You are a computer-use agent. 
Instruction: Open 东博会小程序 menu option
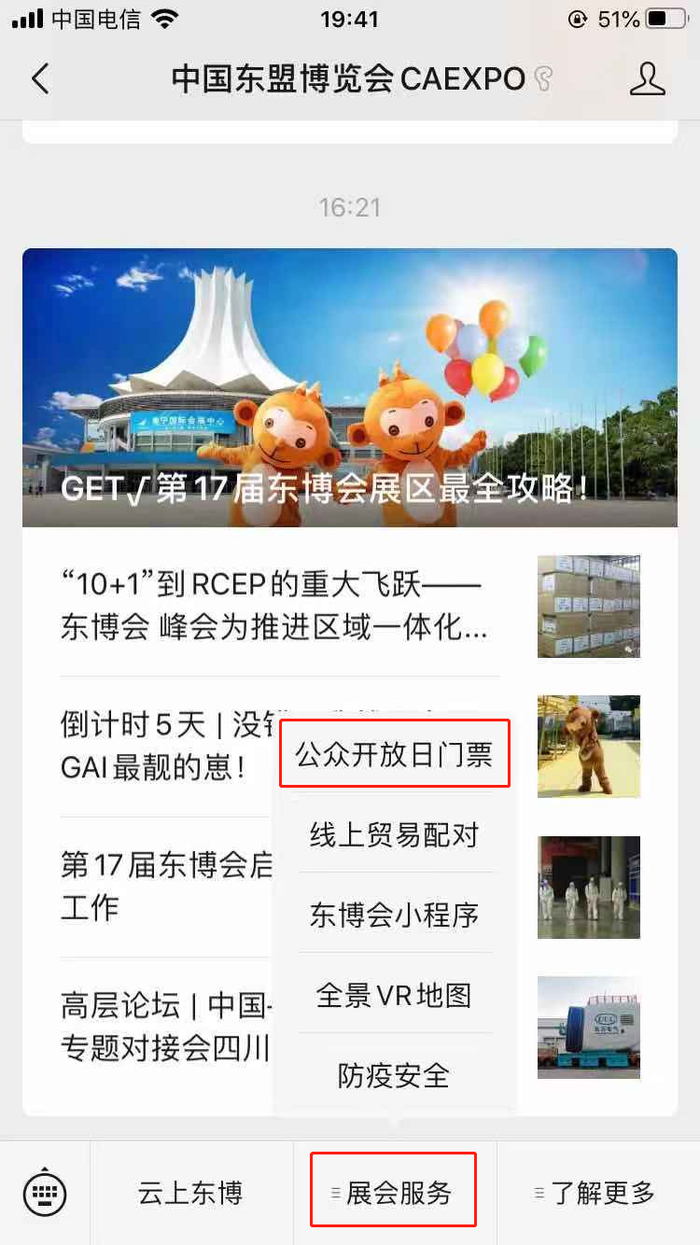tap(394, 915)
